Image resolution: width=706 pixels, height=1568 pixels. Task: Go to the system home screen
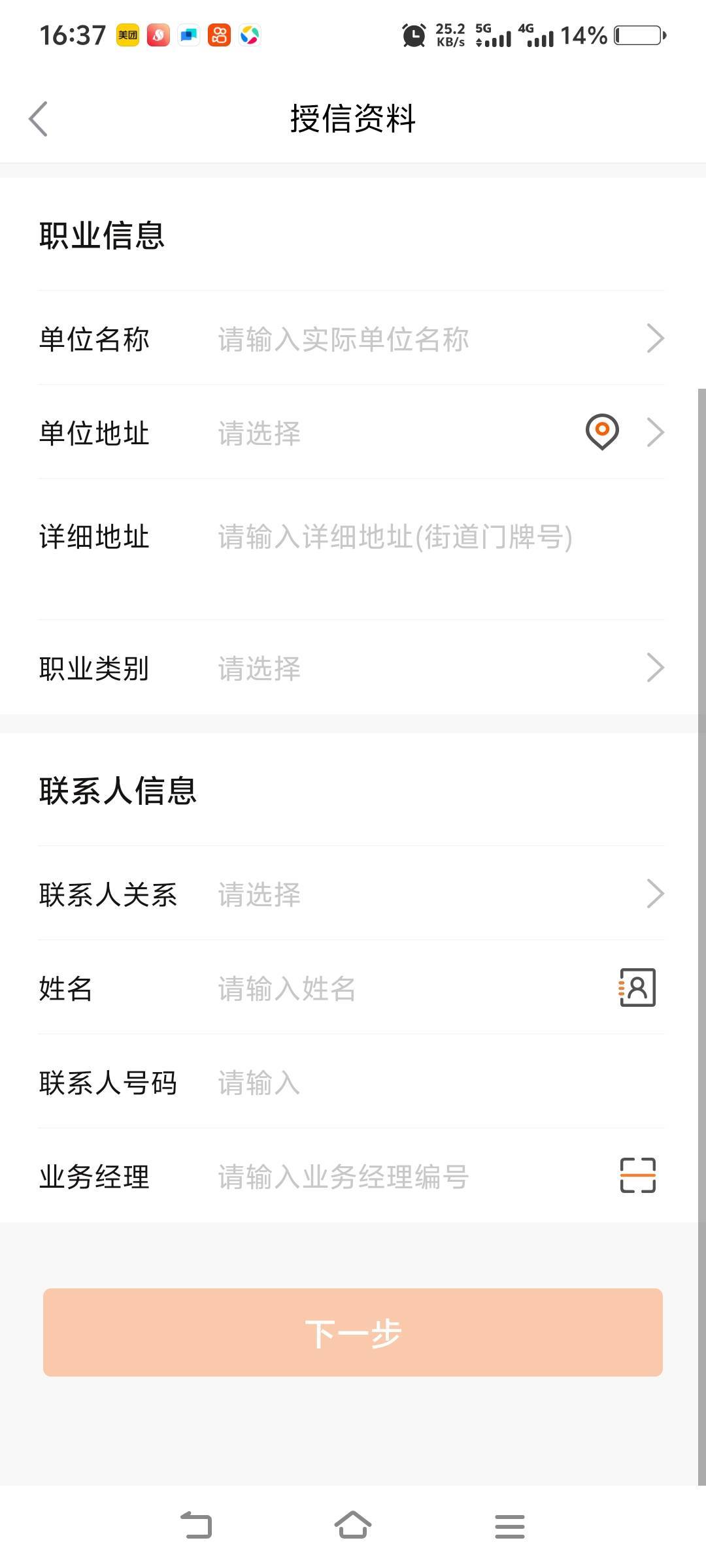(x=353, y=1526)
